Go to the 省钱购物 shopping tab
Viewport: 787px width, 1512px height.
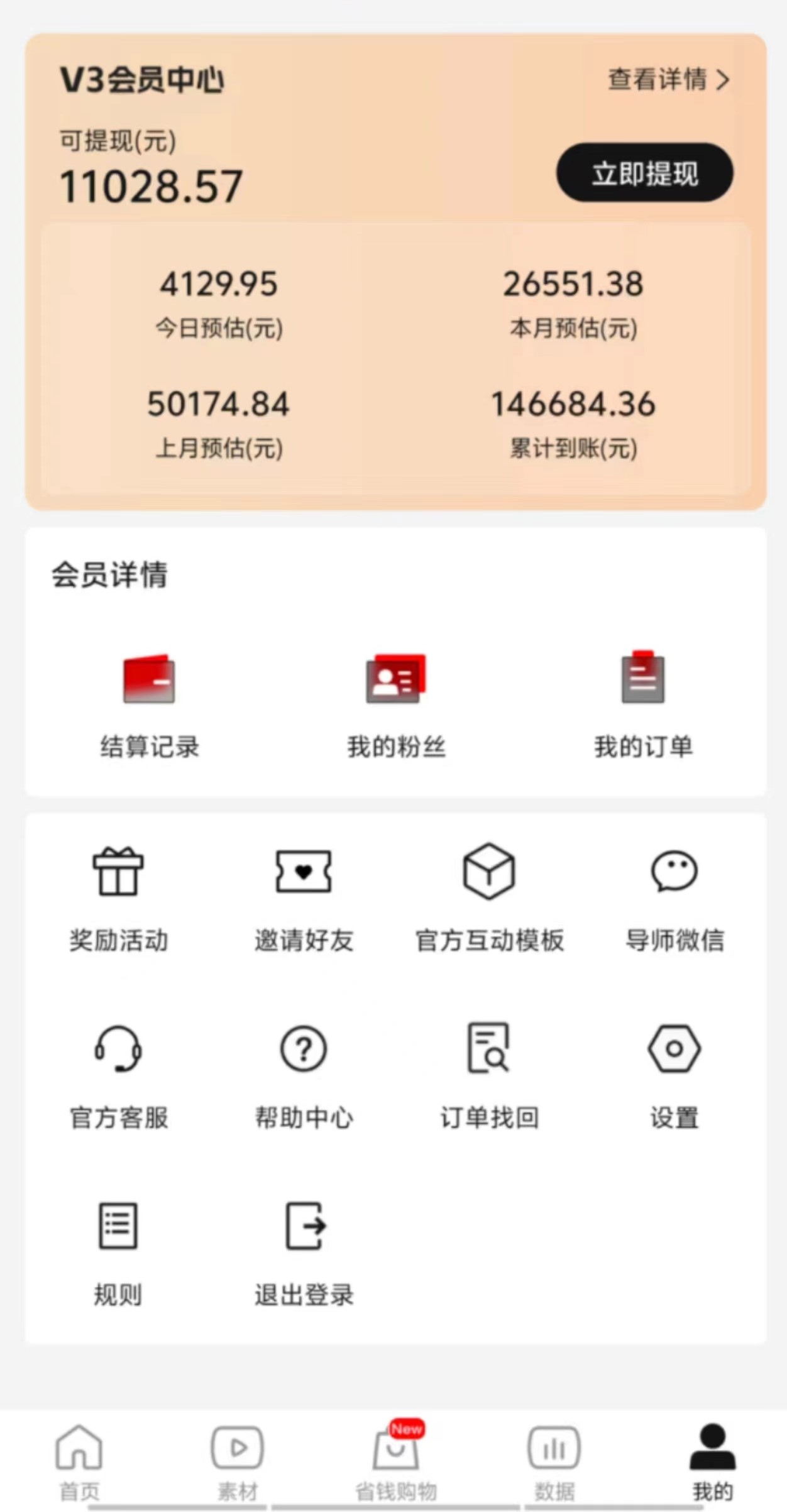[x=396, y=1462]
